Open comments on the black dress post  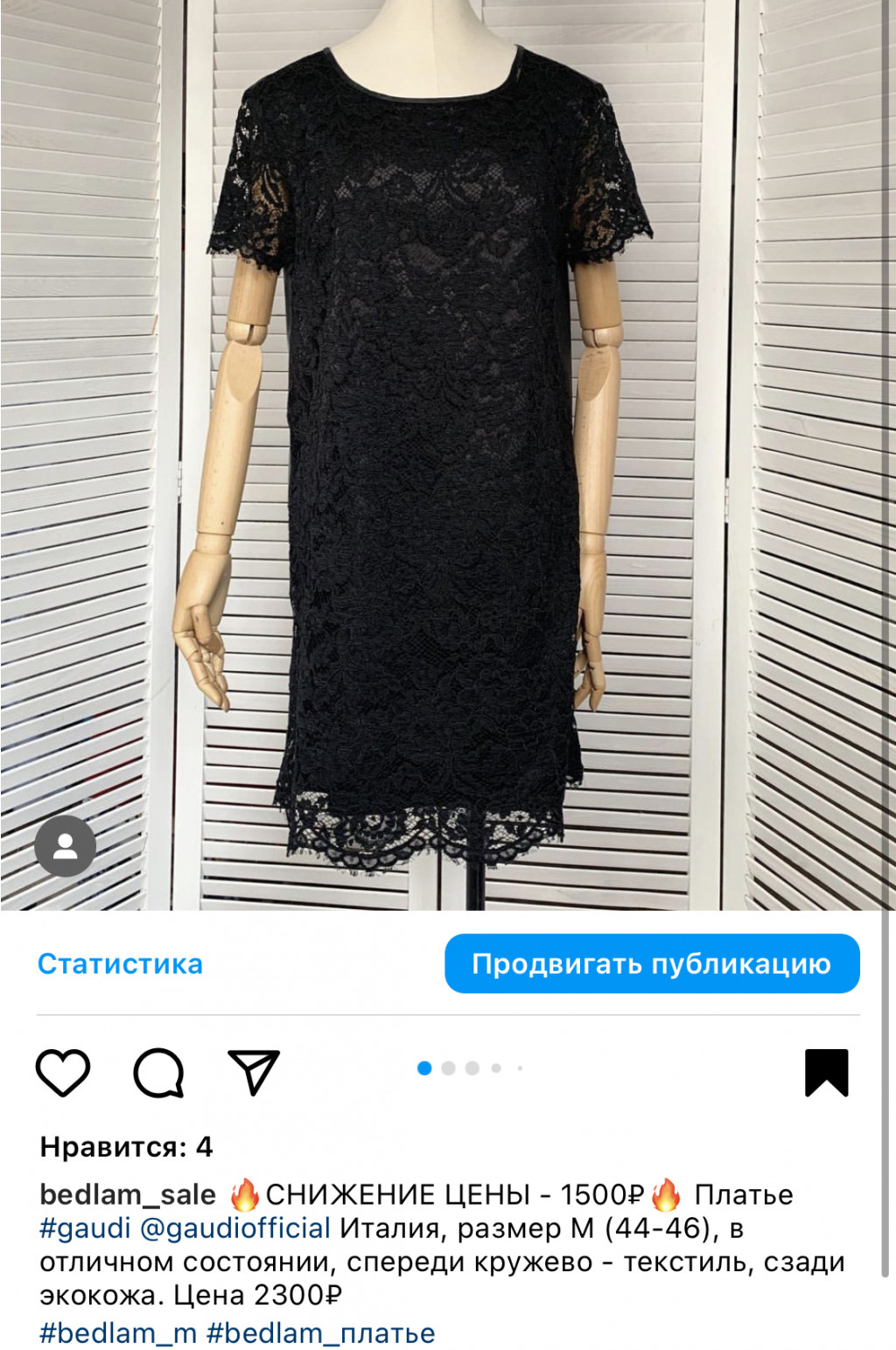pos(158,1072)
